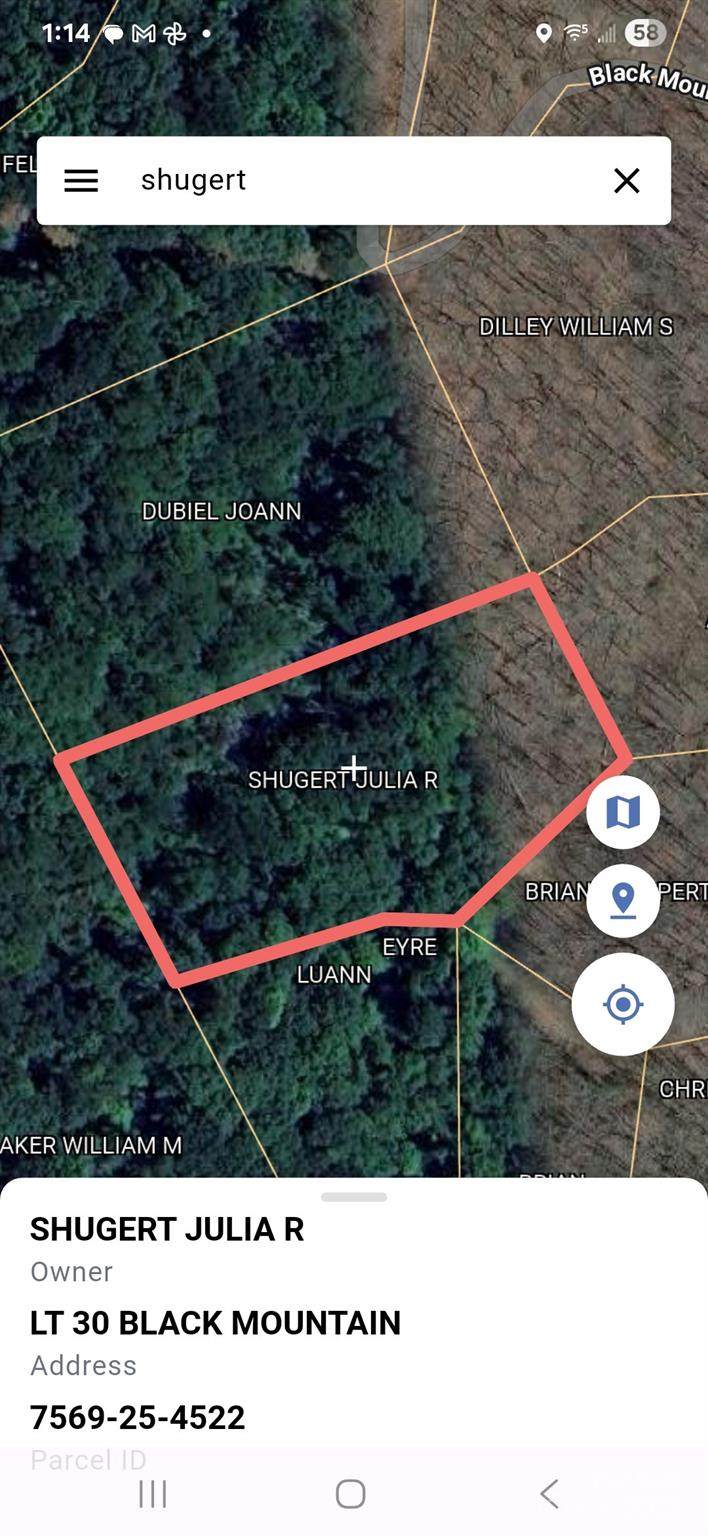Expand the parcel details sheet handle
The image size is (708, 1536).
[x=354, y=1197]
